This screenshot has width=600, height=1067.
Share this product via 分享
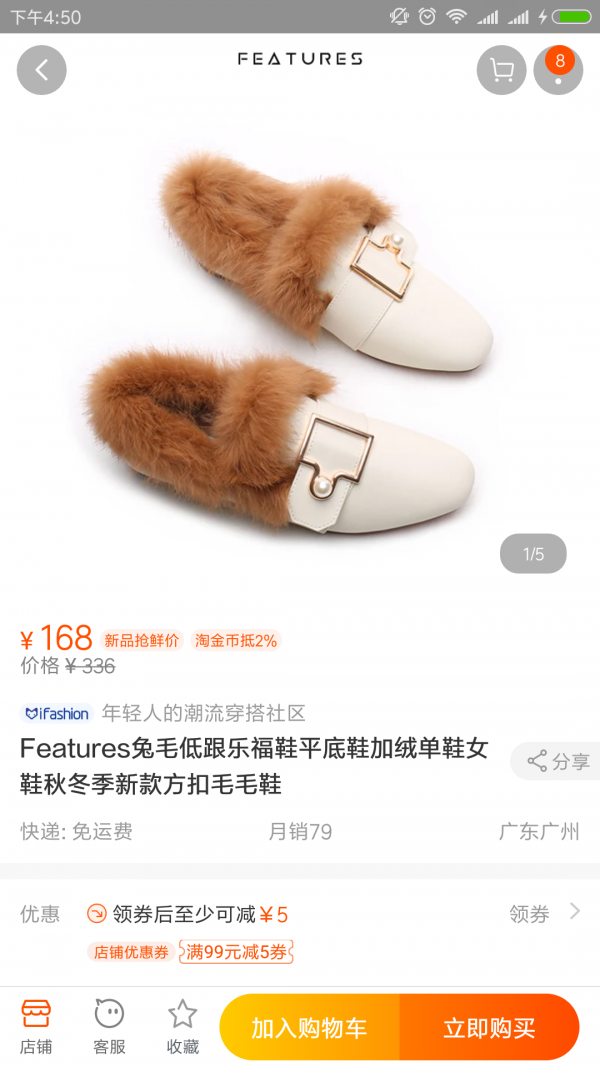point(558,761)
